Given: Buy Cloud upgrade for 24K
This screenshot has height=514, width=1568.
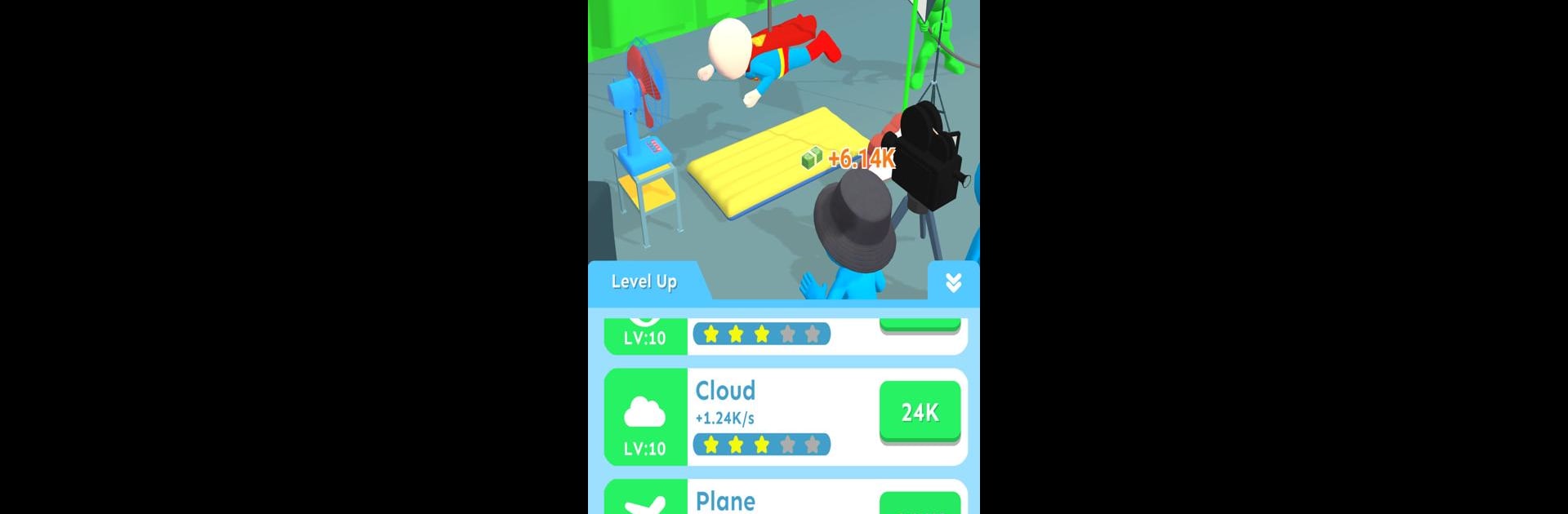Looking at the screenshot, I should (920, 413).
